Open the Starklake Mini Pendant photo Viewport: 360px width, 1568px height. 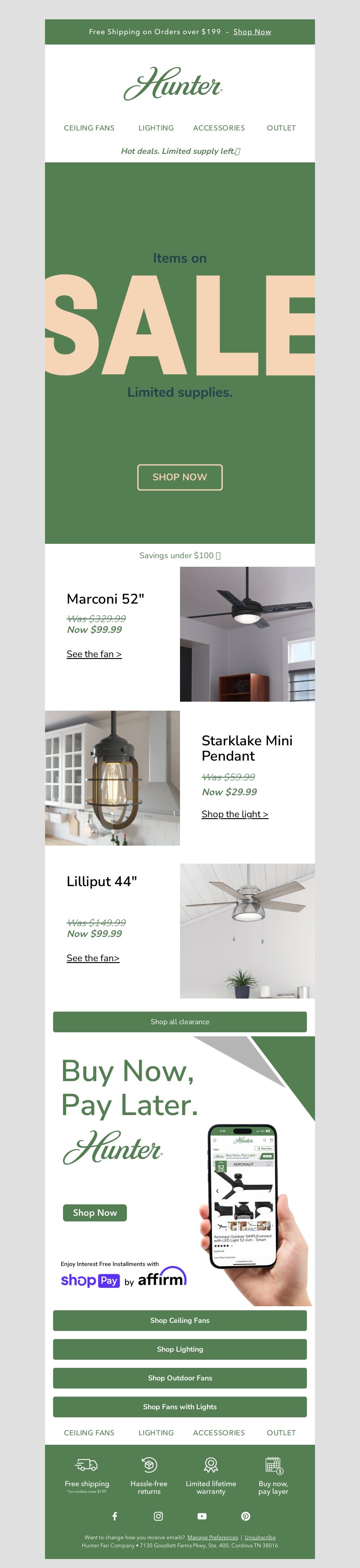tap(112, 777)
